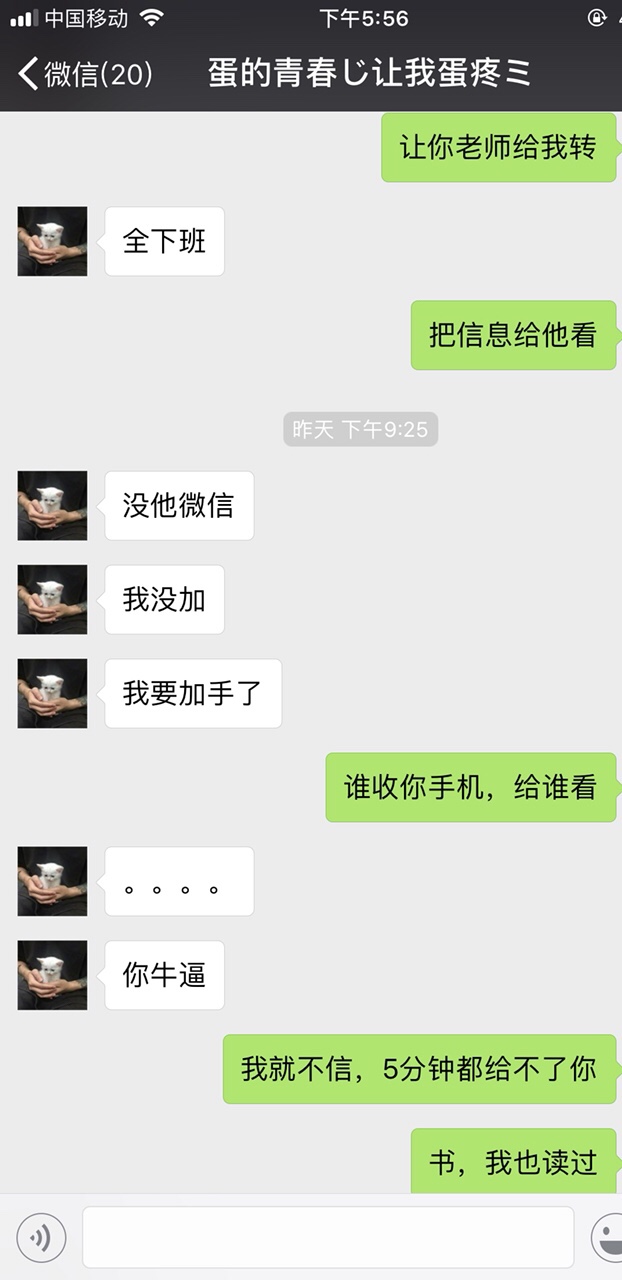Go back to the 微信 chat list
The image size is (622, 1280).
coord(85,74)
